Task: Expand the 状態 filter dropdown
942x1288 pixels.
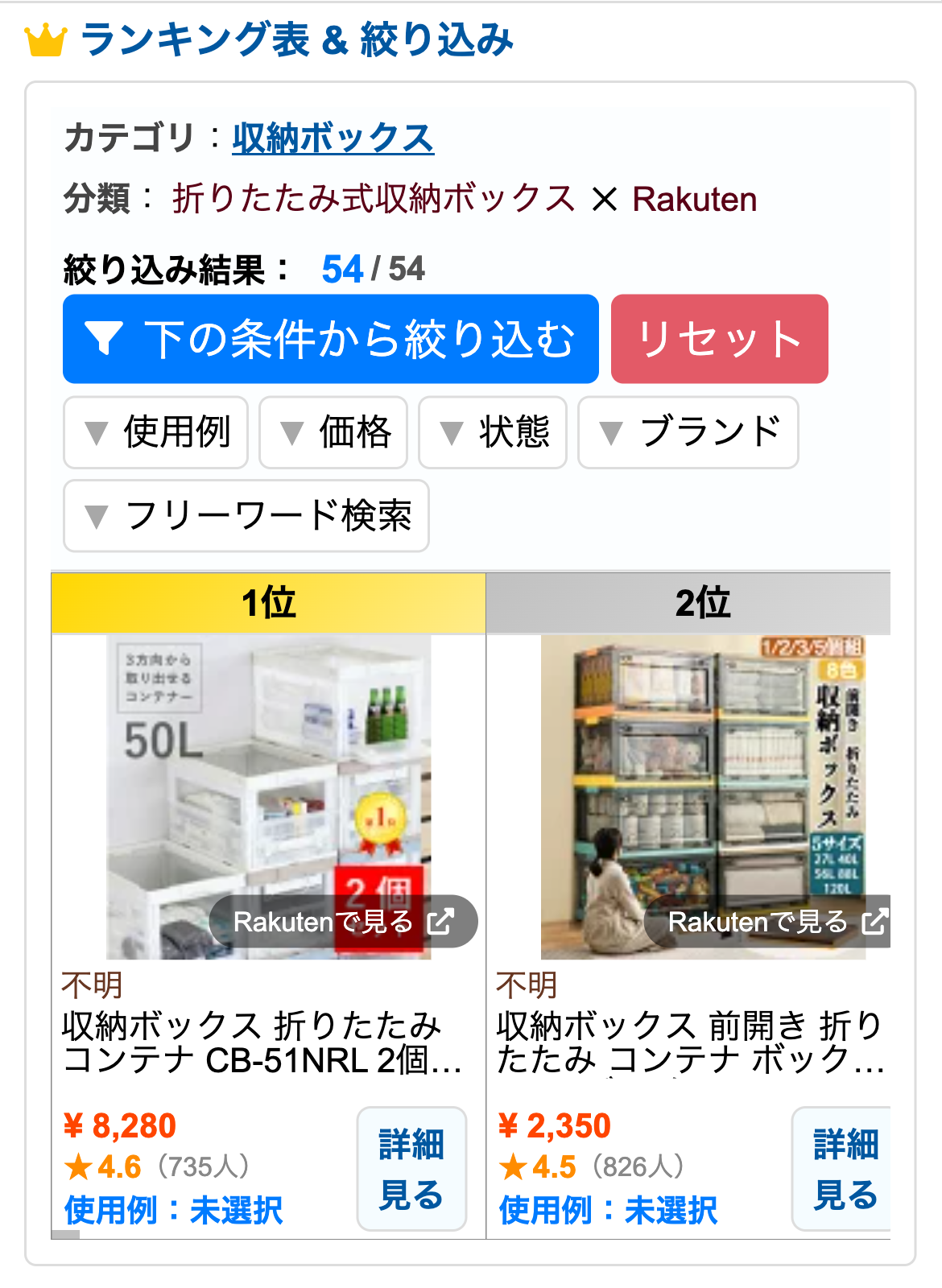Action: 492,432
